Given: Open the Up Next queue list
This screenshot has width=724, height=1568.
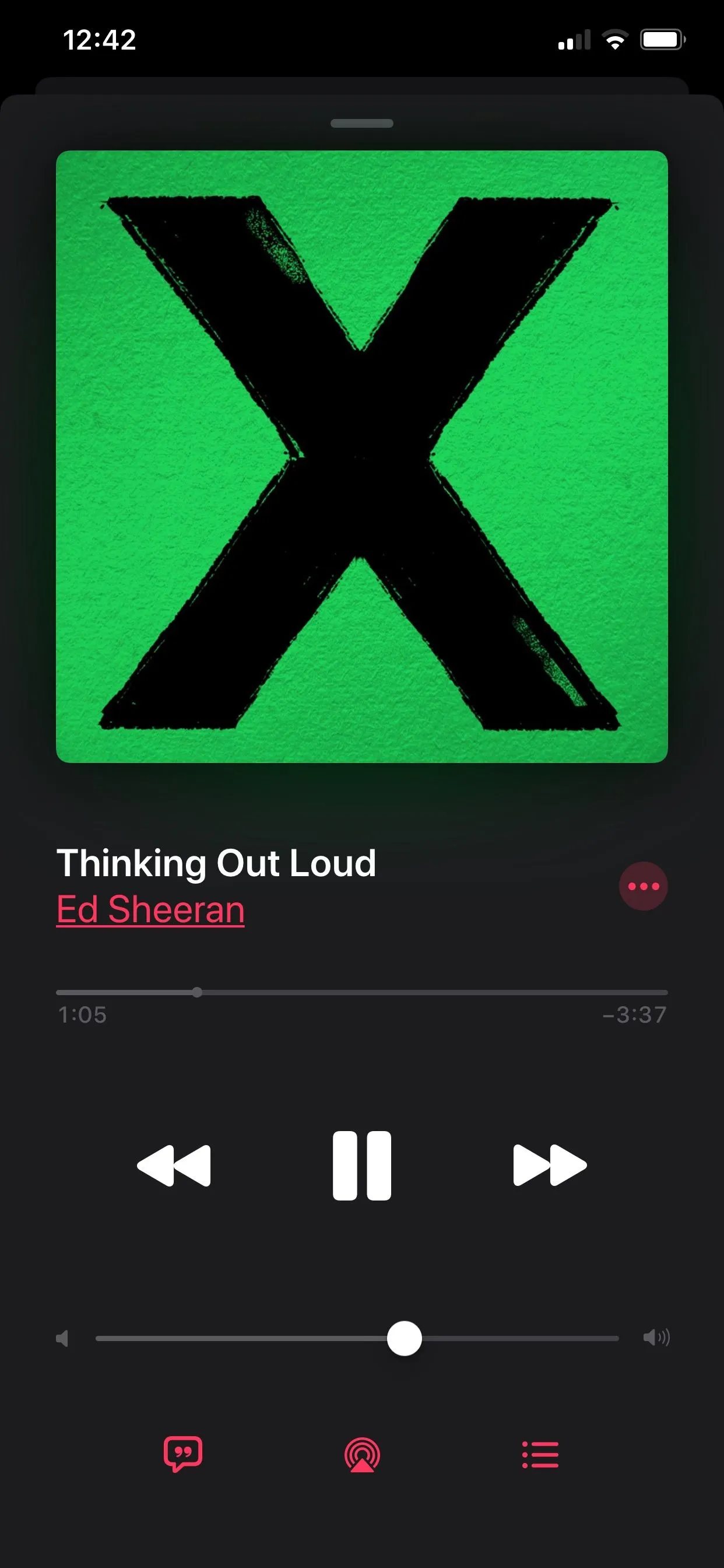Looking at the screenshot, I should (540, 1455).
